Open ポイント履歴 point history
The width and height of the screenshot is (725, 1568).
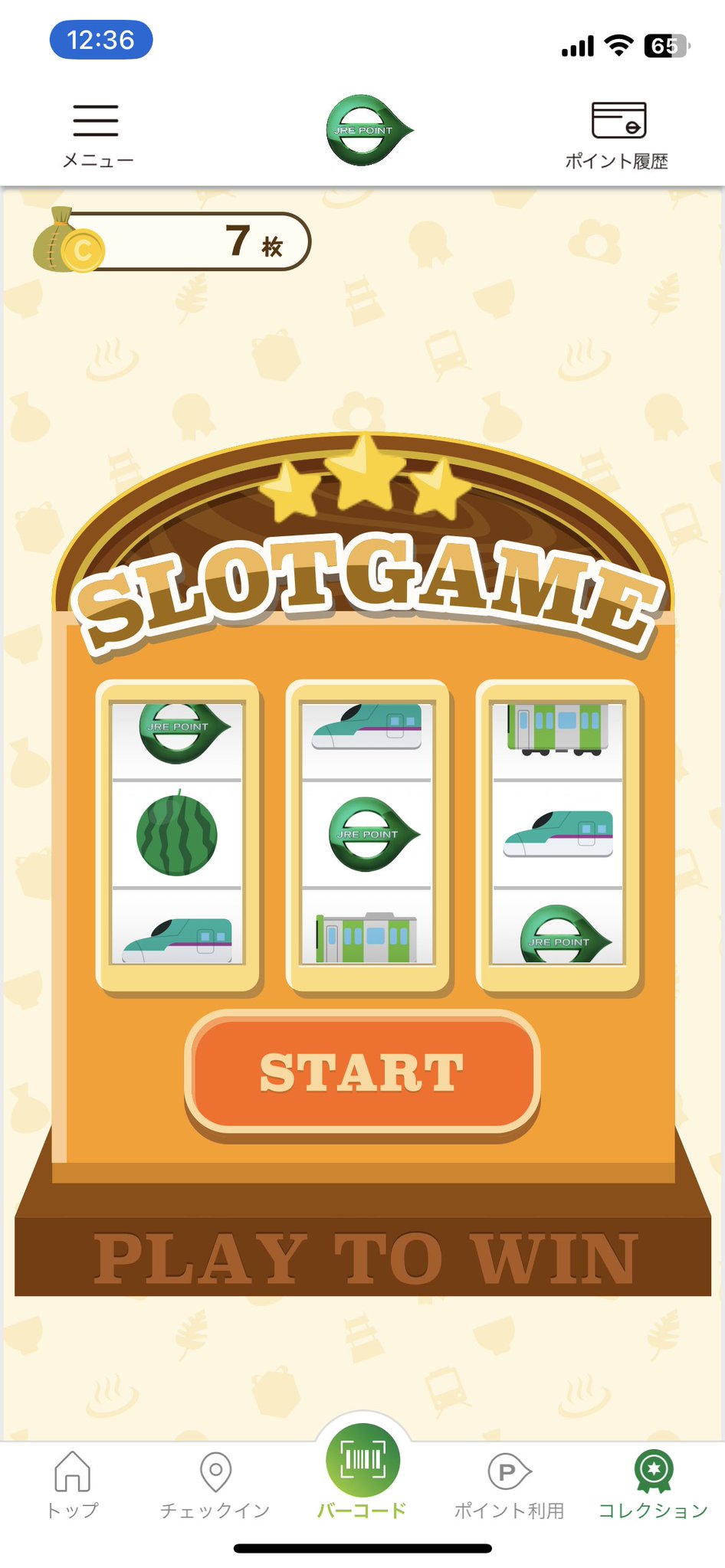coord(617,136)
